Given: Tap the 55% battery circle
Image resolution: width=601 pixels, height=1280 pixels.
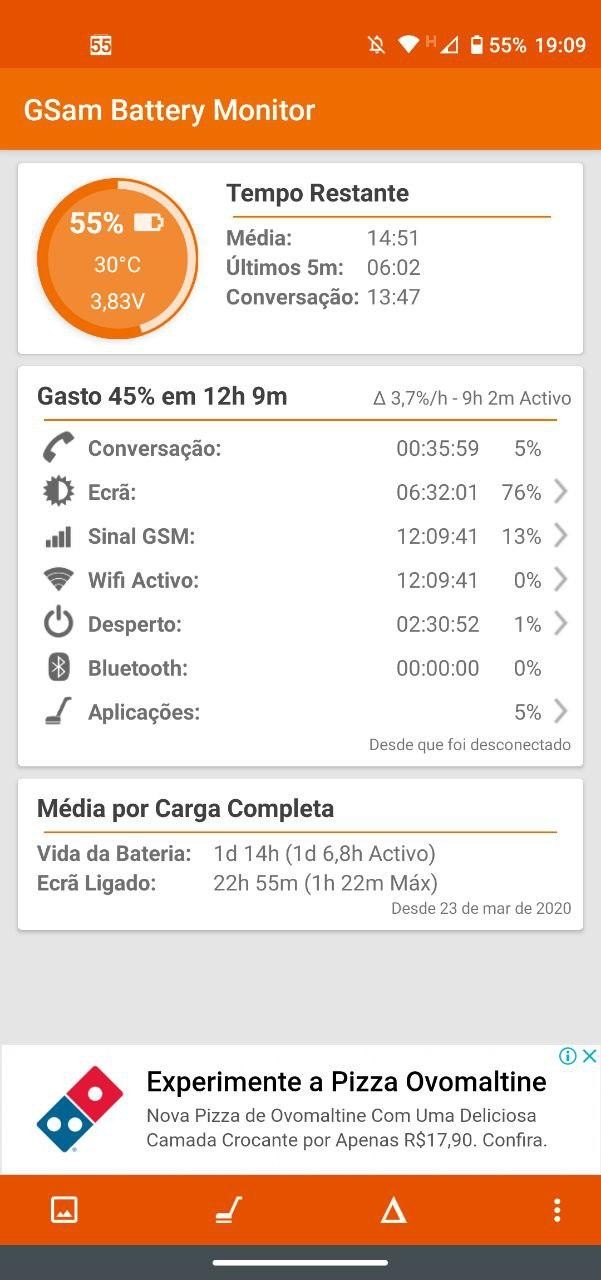Looking at the screenshot, I should point(117,259).
